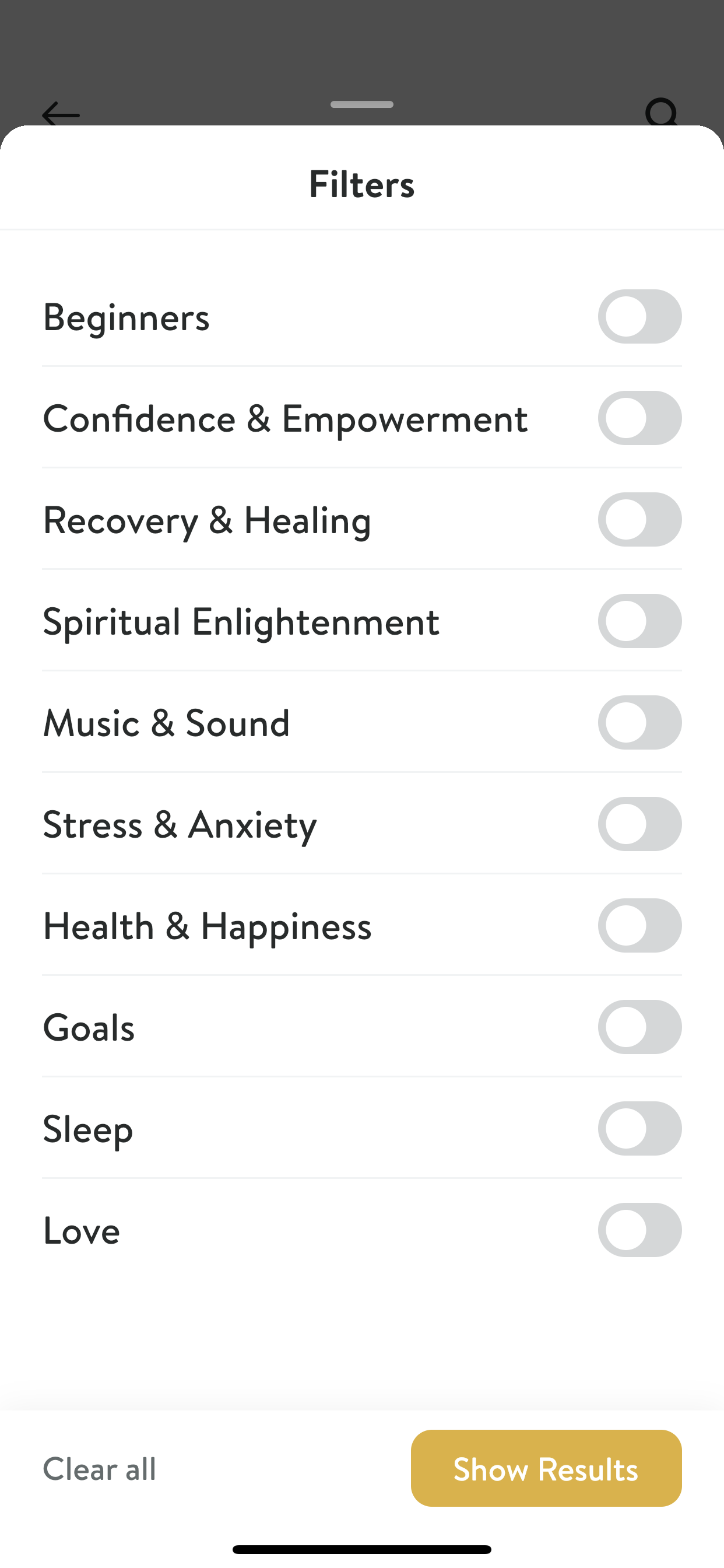Toggle the Love filter on
This screenshot has width=724, height=1568.
coord(639,1230)
